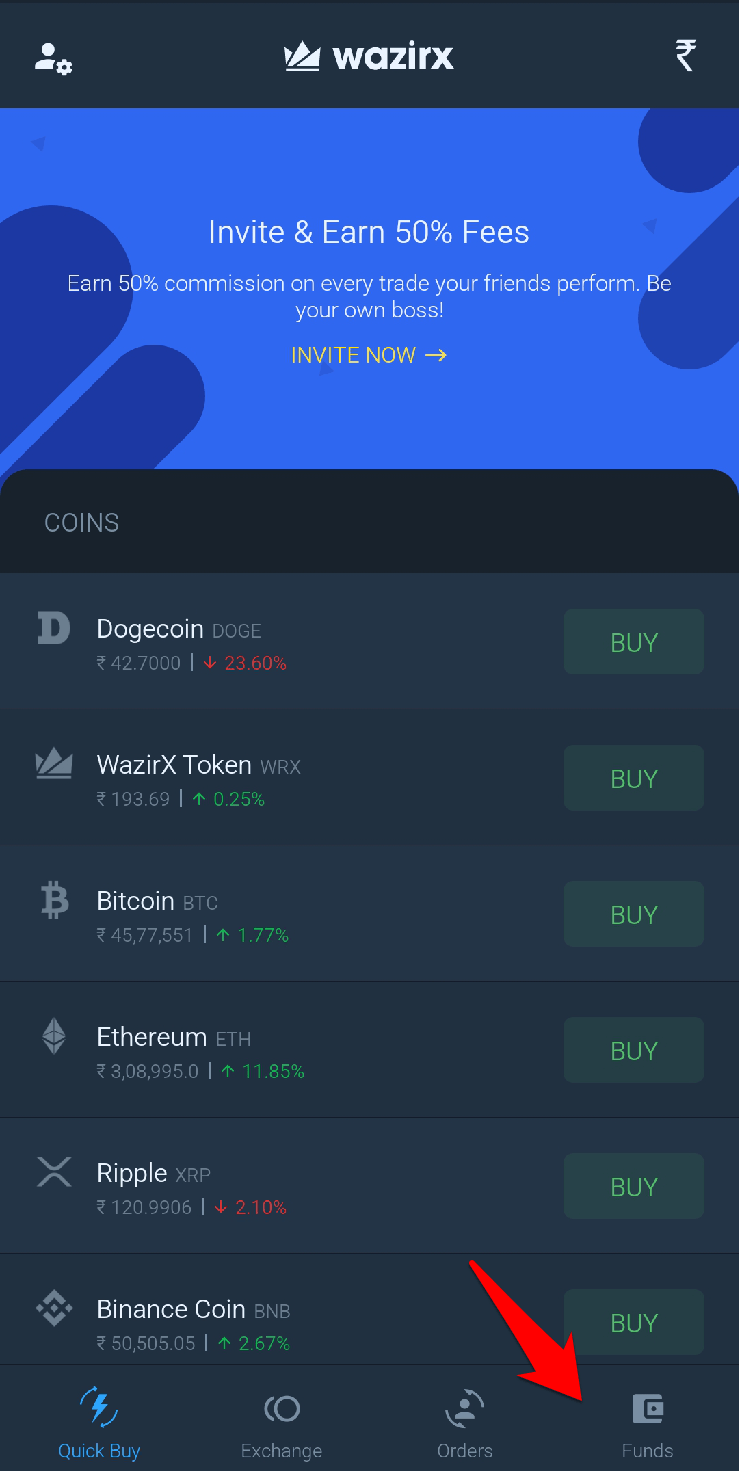Buy Dogecoin
The height and width of the screenshot is (1471, 739).
633,642
